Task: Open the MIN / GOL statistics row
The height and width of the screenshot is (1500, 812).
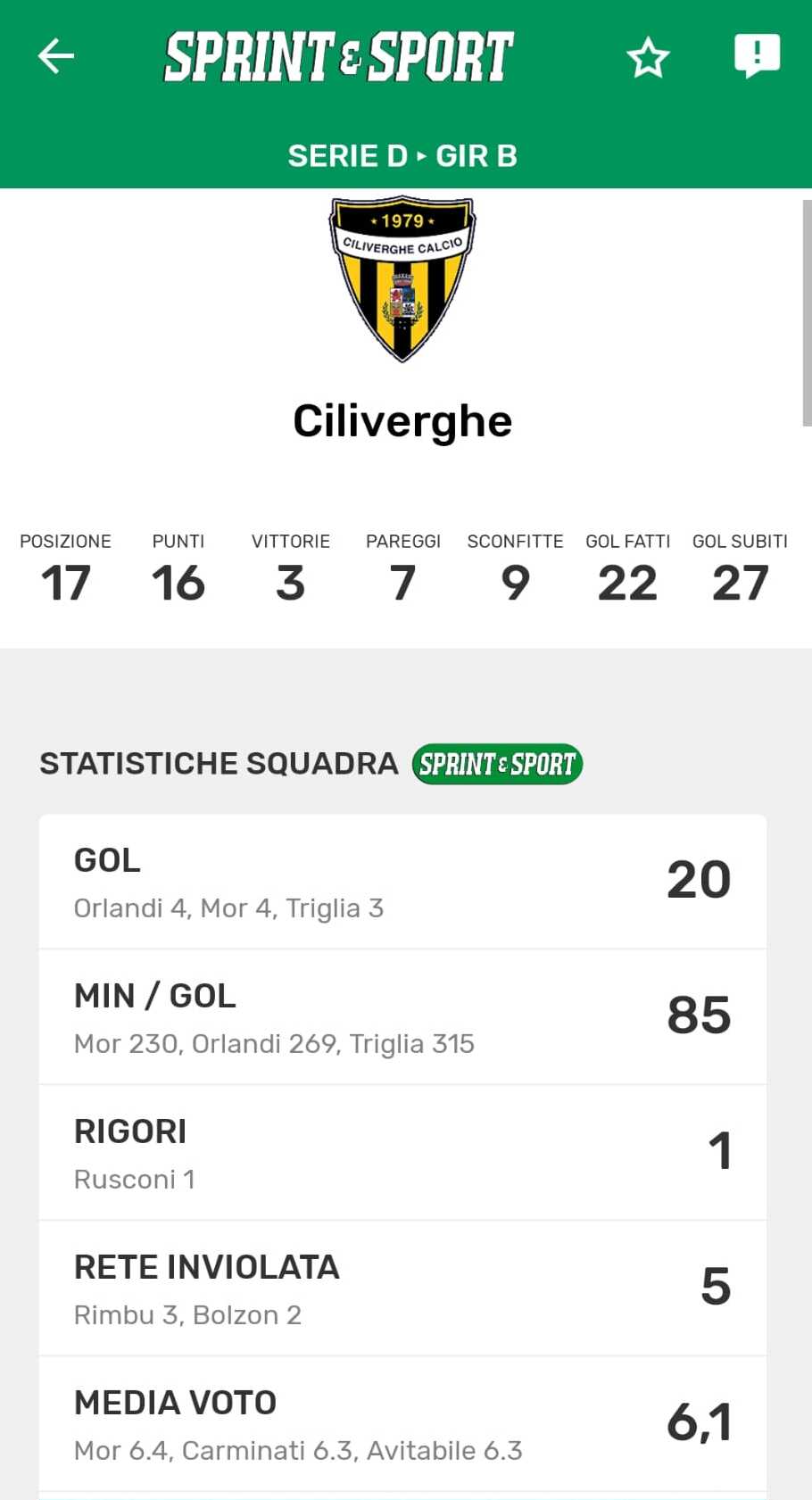Action: [x=402, y=1017]
